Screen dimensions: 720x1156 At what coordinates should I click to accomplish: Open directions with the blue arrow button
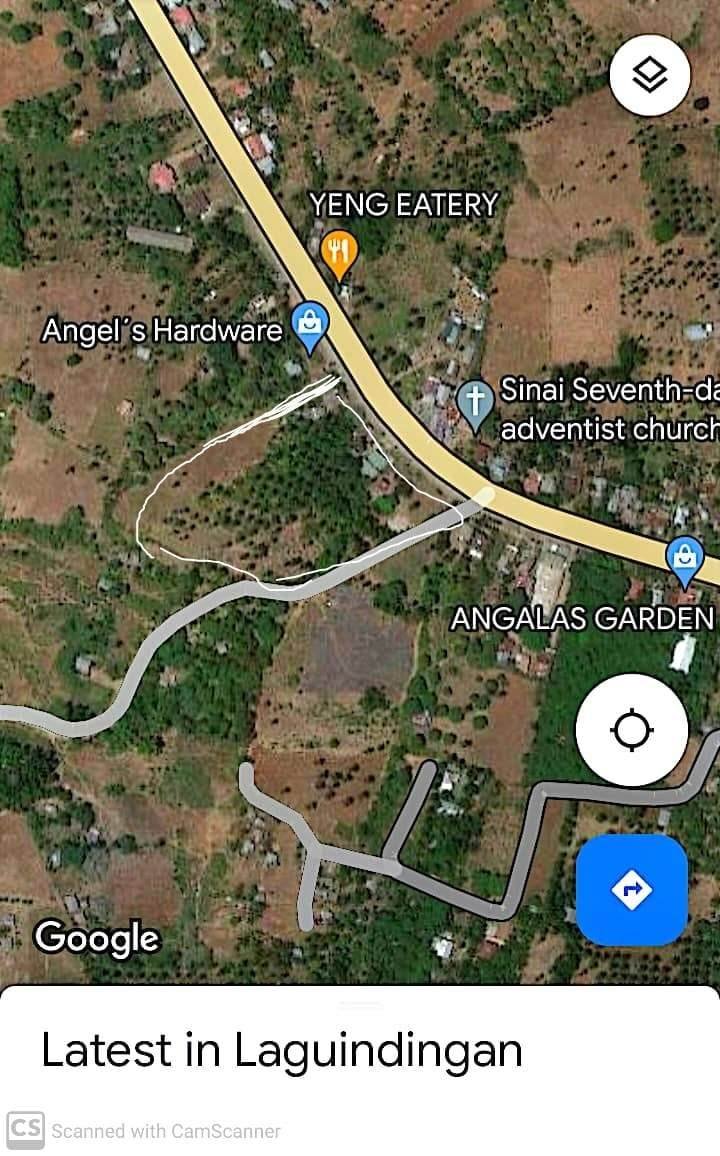click(631, 889)
